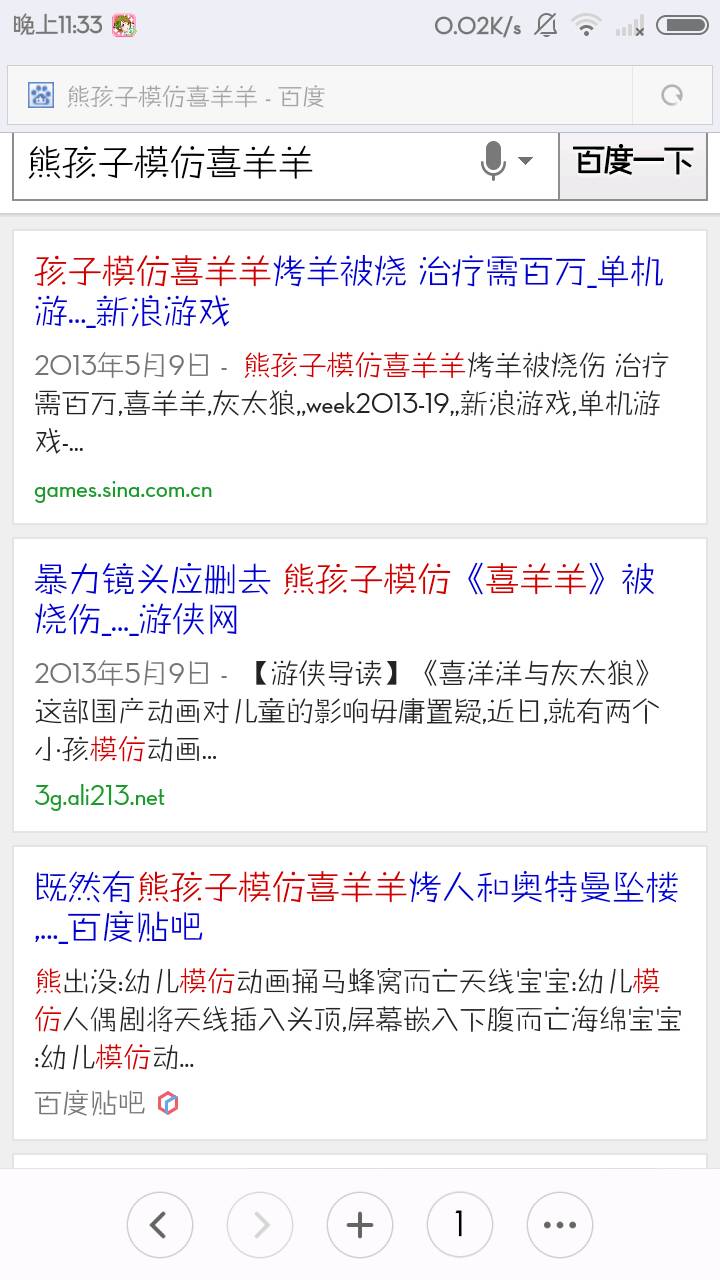
Task: Reload the page with the refresh icon
Action: pyautogui.click(x=672, y=96)
